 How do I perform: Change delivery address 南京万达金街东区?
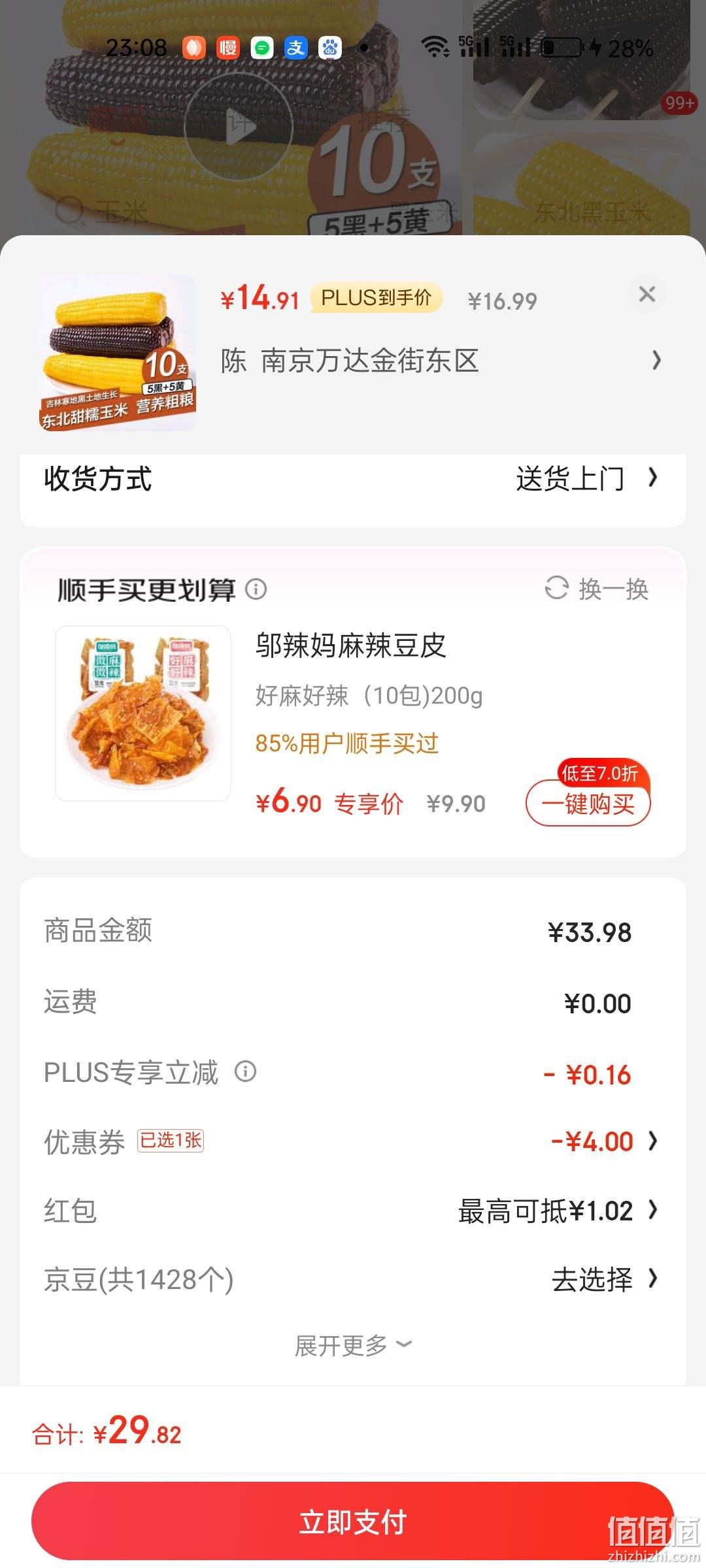click(441, 361)
